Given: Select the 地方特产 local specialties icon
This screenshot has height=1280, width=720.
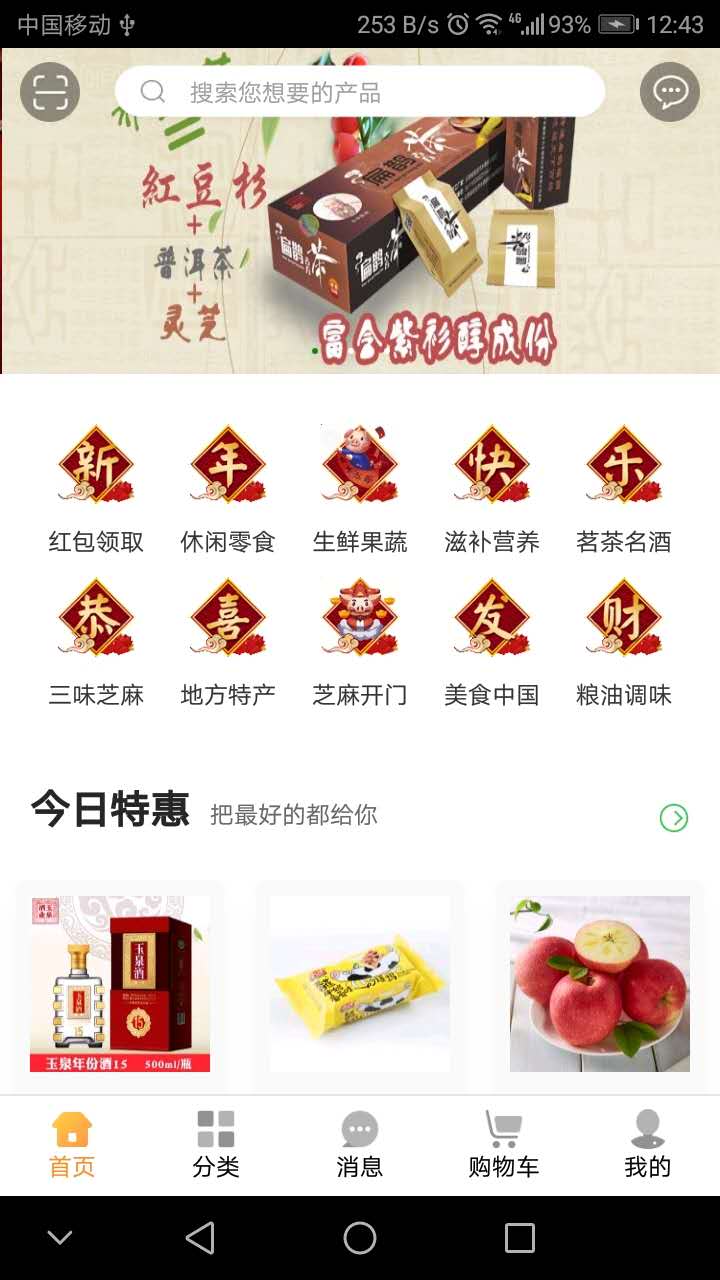Looking at the screenshot, I should 227,618.
